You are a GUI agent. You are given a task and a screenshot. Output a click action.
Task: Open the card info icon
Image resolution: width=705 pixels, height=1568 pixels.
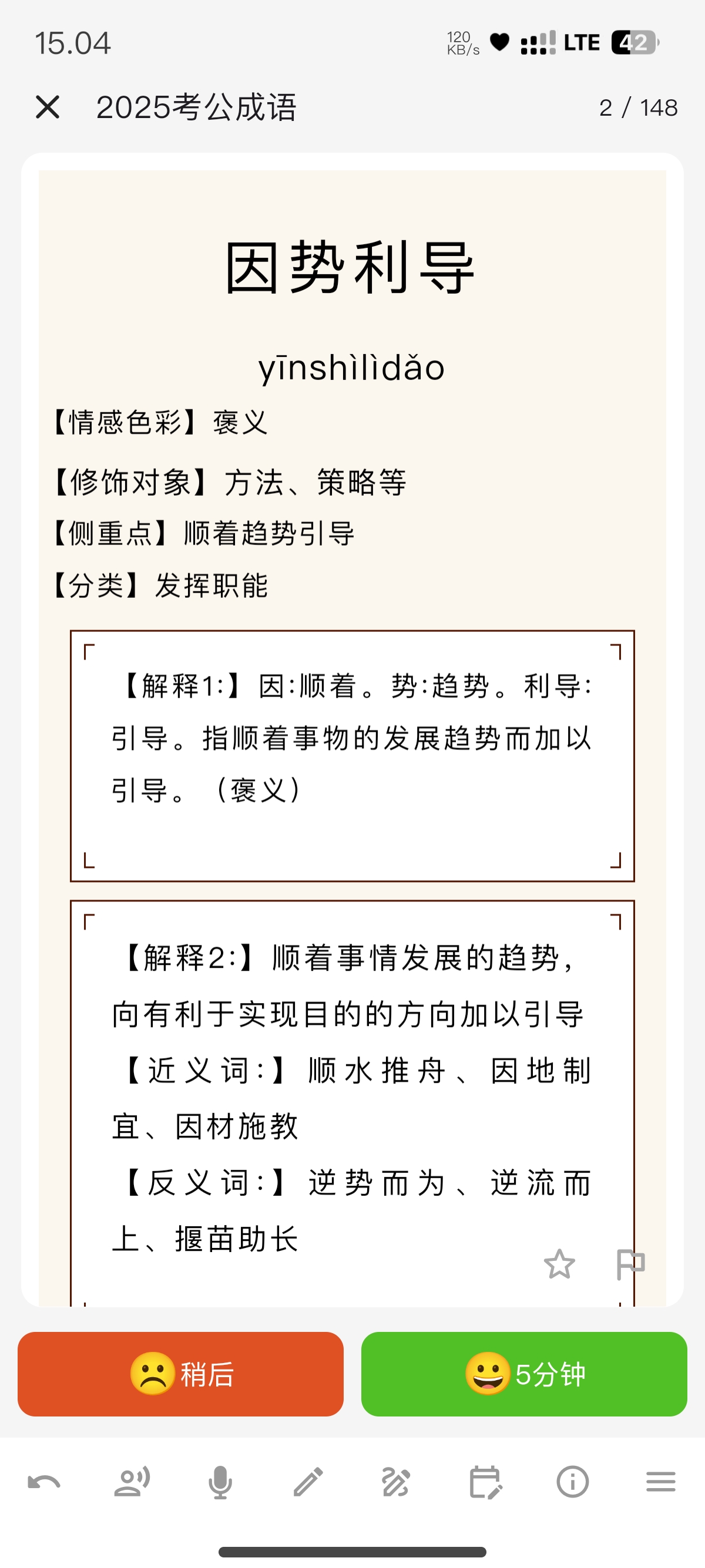[572, 1482]
